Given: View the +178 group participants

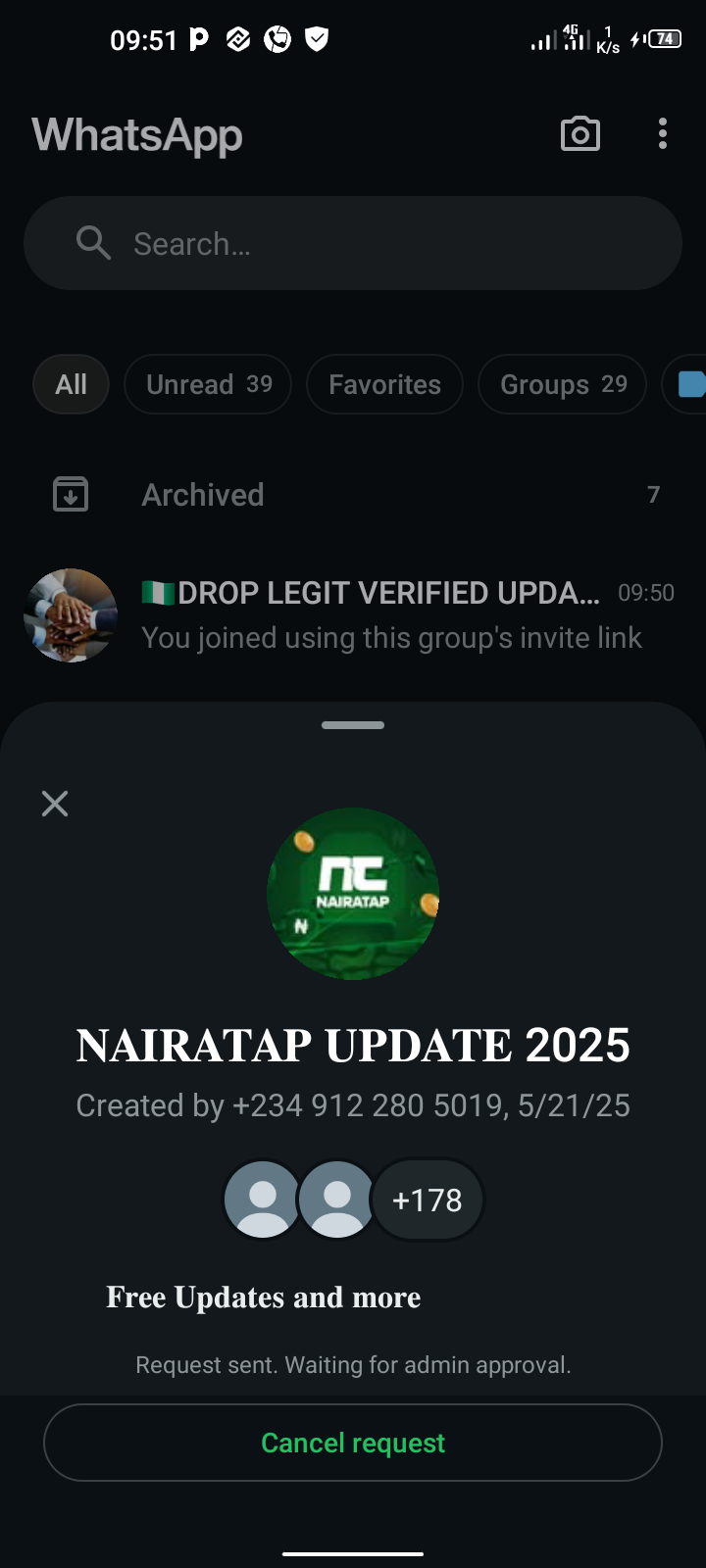Looking at the screenshot, I should point(428,1200).
